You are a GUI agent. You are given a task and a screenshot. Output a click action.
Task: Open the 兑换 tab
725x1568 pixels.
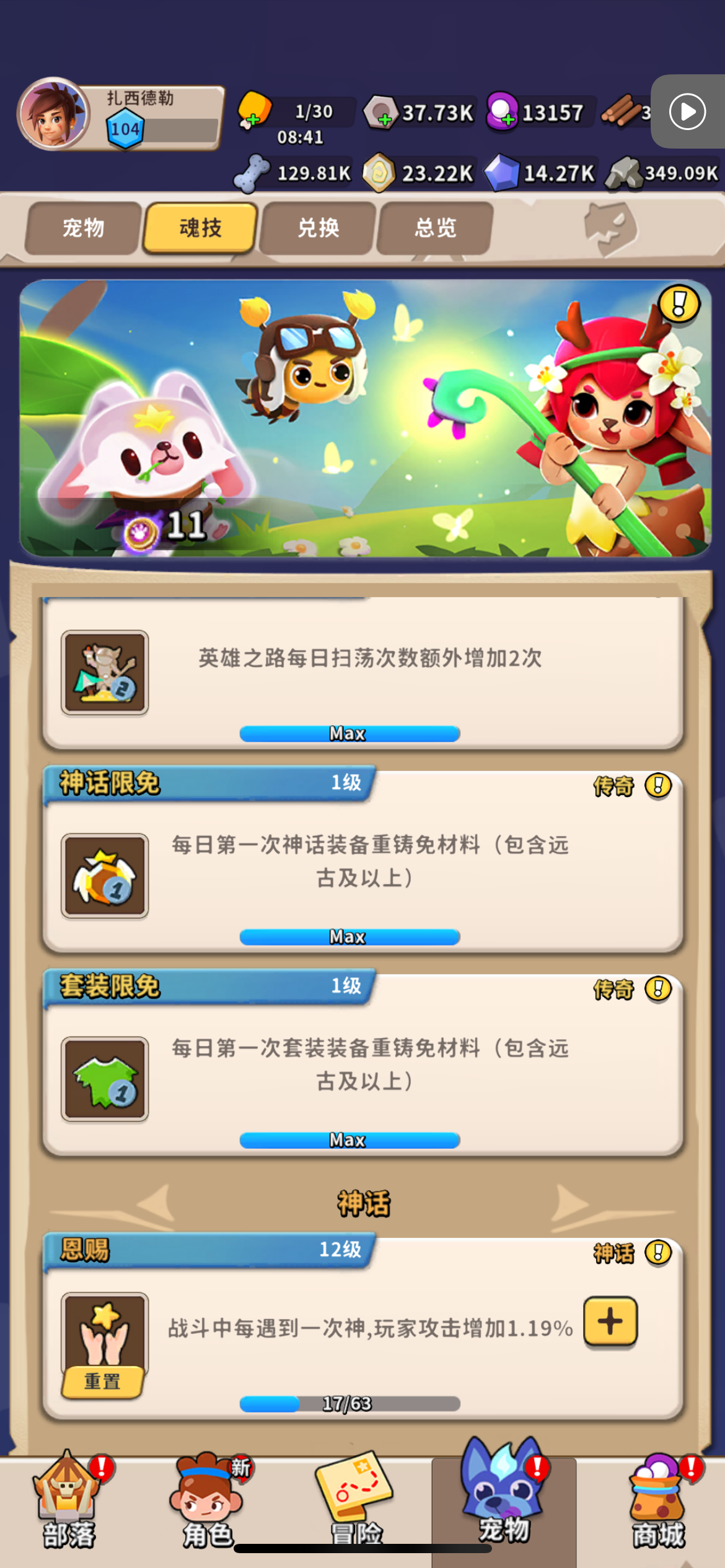point(318,228)
